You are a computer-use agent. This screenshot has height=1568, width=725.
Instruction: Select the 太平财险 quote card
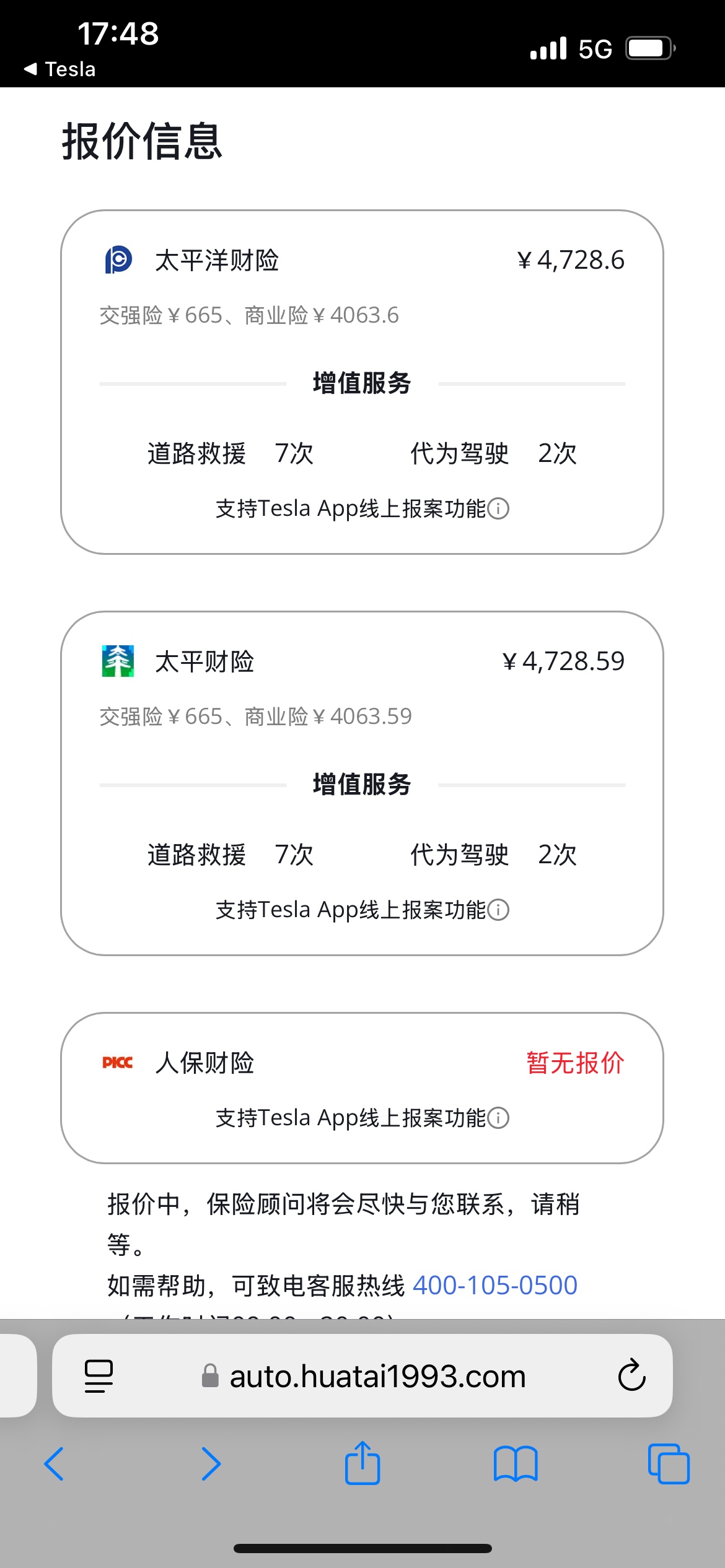pos(362,783)
